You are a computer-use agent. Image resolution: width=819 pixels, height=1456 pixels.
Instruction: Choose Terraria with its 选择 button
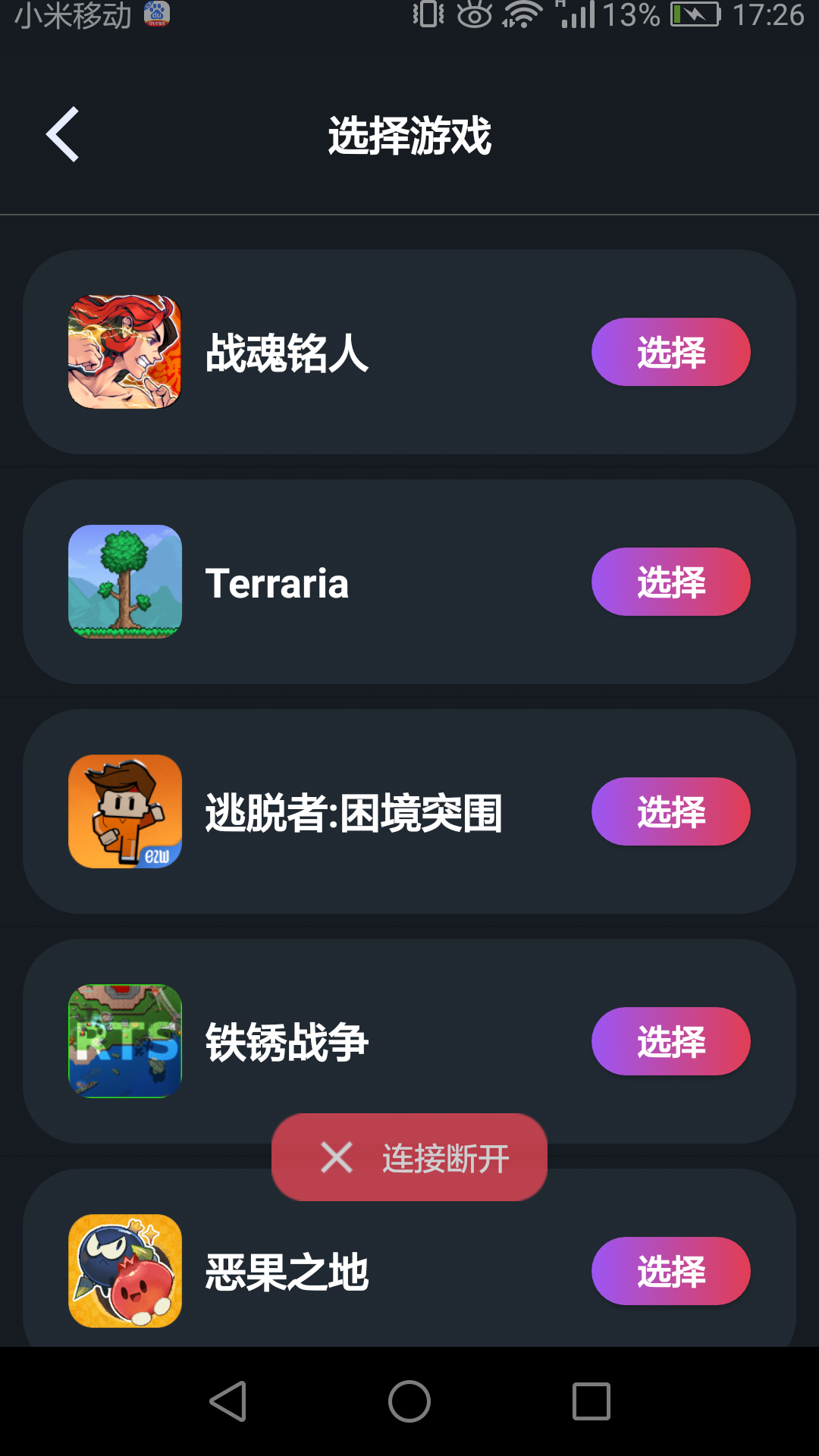(670, 582)
